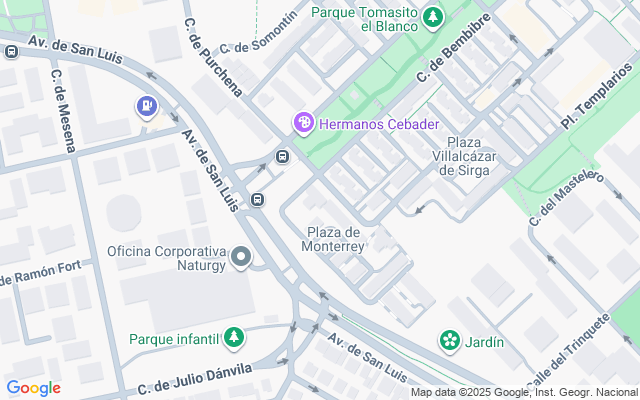
Task: Select the Hermanos Cebader place pin
Action: point(303,124)
